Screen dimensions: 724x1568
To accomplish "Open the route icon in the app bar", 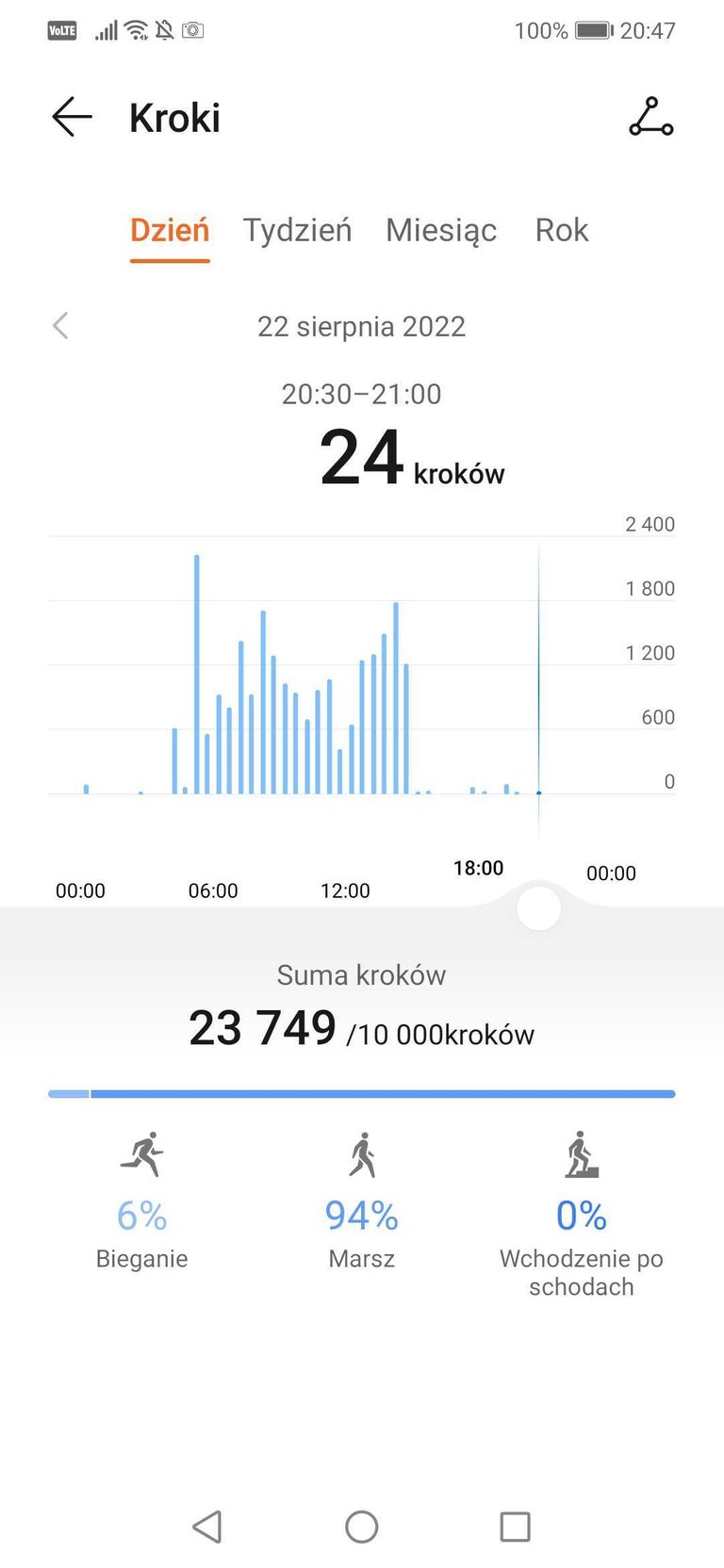I will click(650, 117).
